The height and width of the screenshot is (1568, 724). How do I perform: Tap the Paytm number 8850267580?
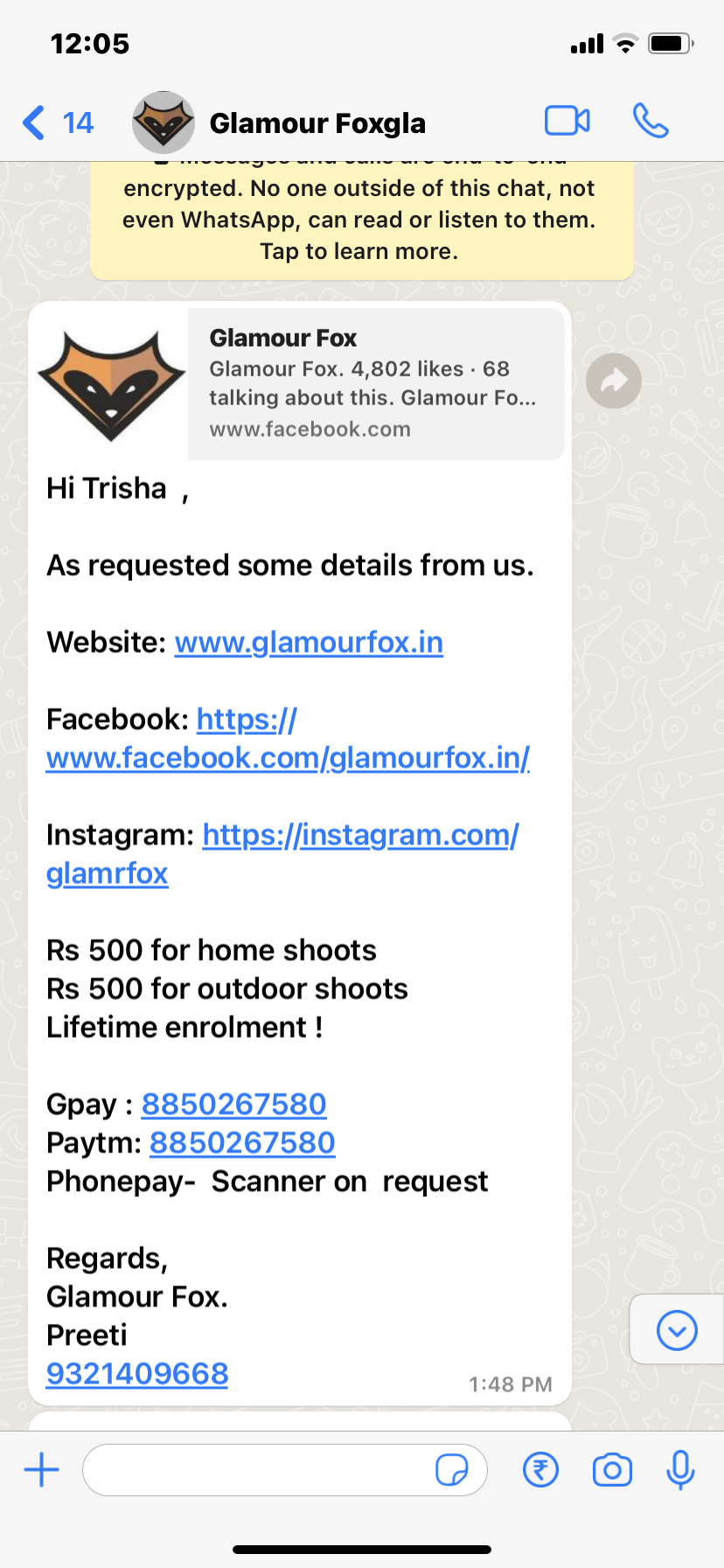coord(242,1144)
